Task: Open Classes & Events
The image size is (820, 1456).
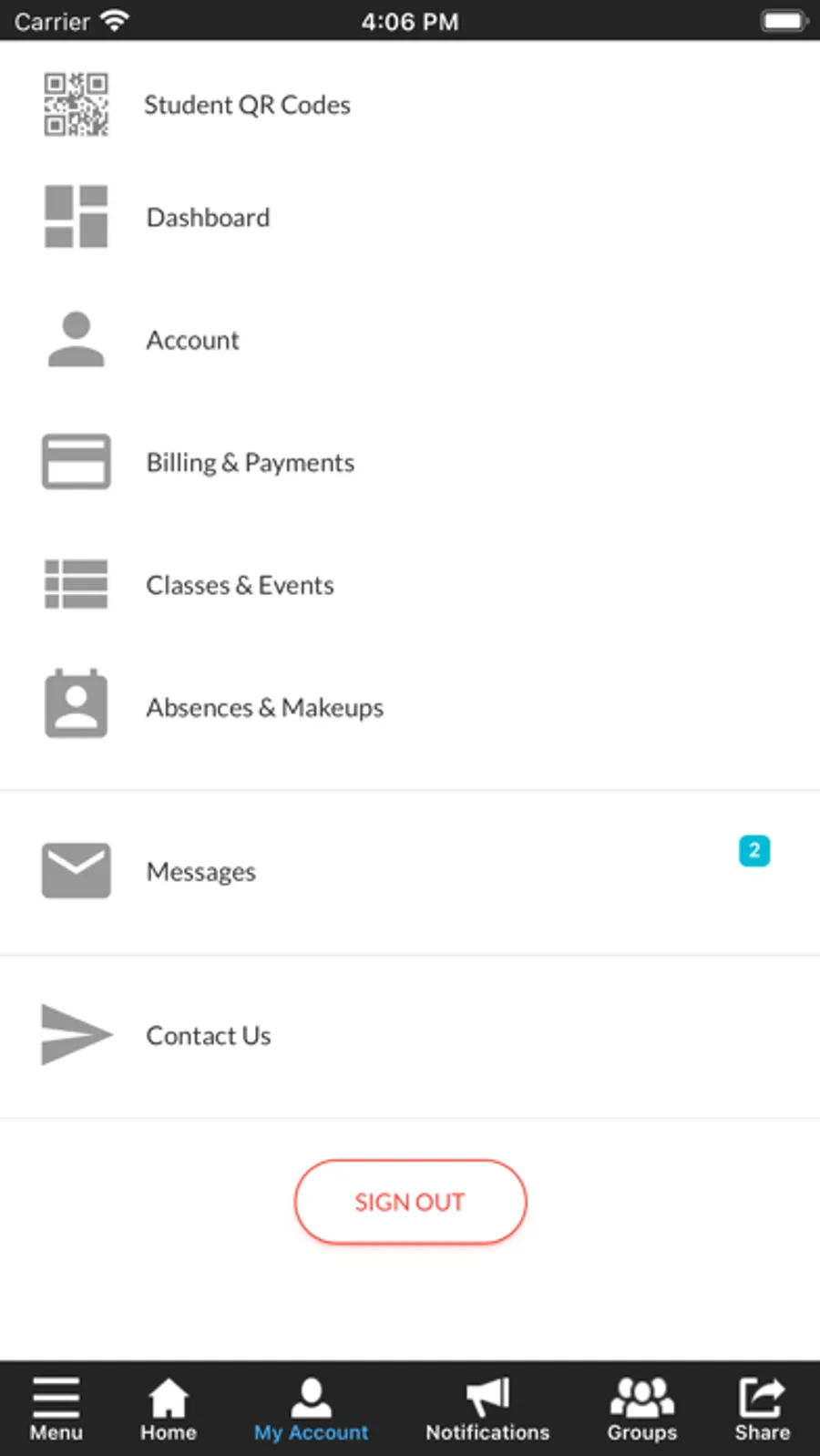Action: [x=240, y=585]
